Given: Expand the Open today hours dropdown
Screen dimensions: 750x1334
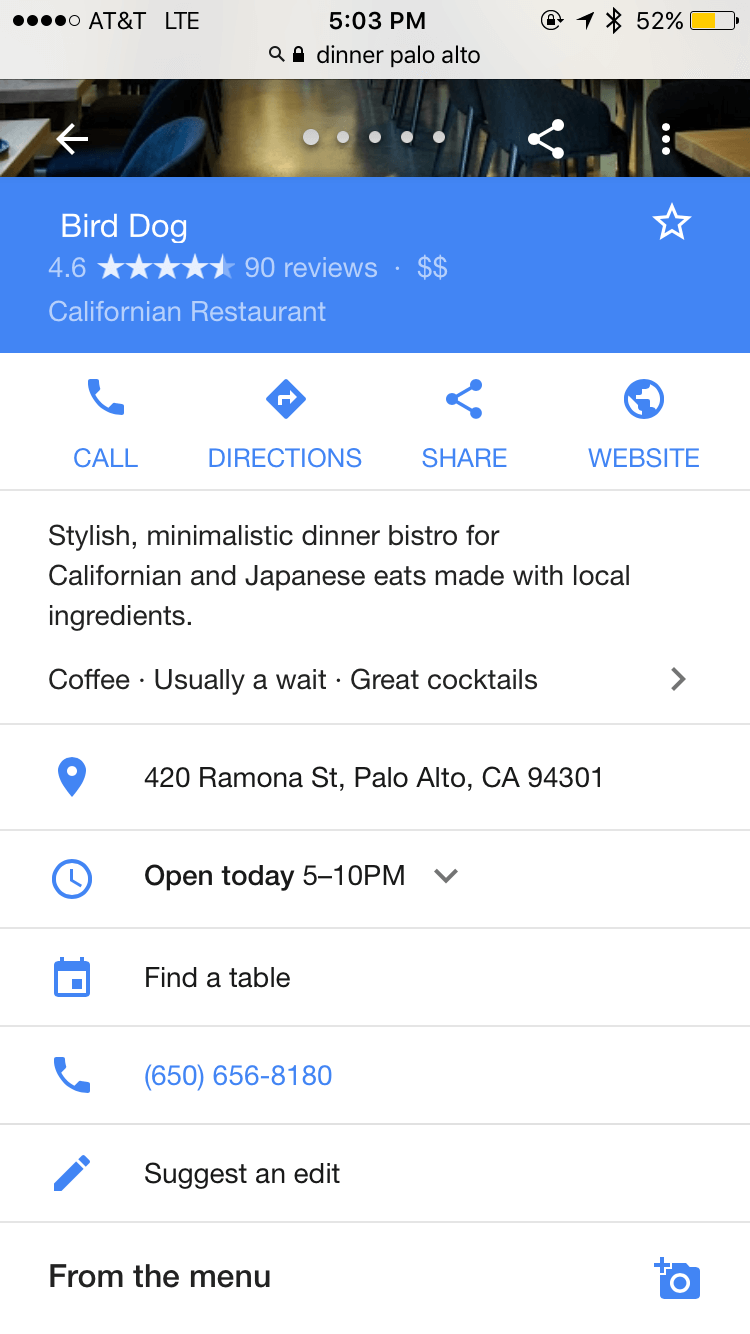Looking at the screenshot, I should 446,876.
